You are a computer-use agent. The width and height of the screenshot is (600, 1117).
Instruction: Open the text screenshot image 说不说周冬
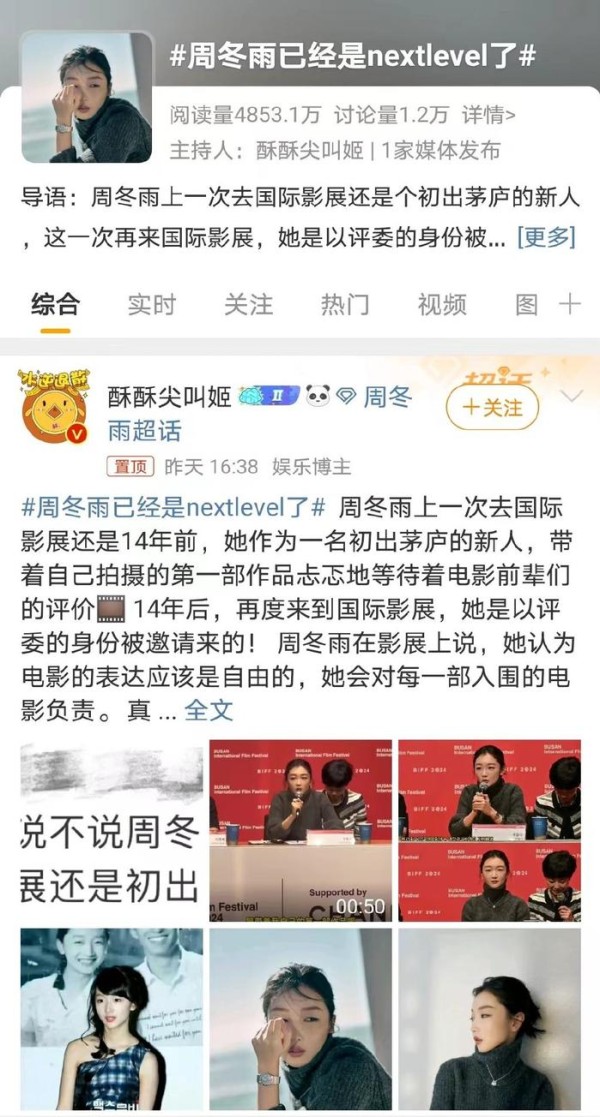click(111, 830)
